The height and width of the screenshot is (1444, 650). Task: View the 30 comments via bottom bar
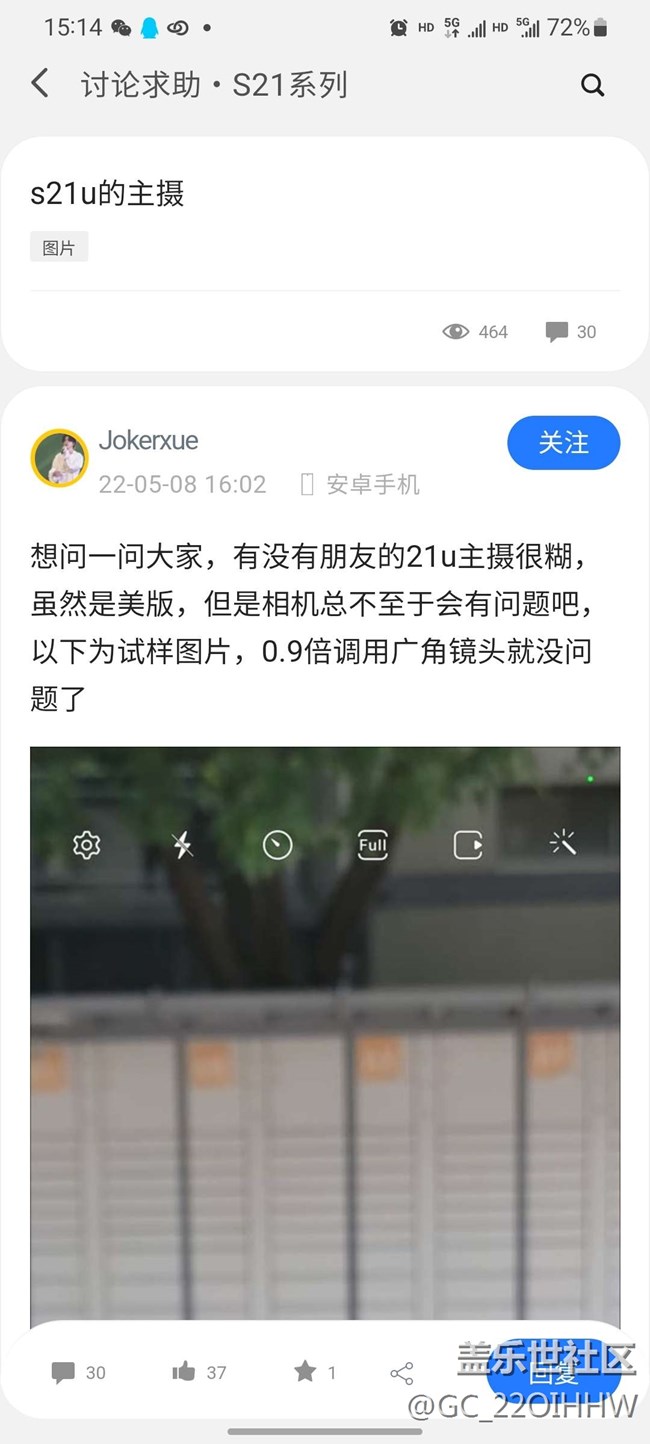click(x=78, y=1372)
